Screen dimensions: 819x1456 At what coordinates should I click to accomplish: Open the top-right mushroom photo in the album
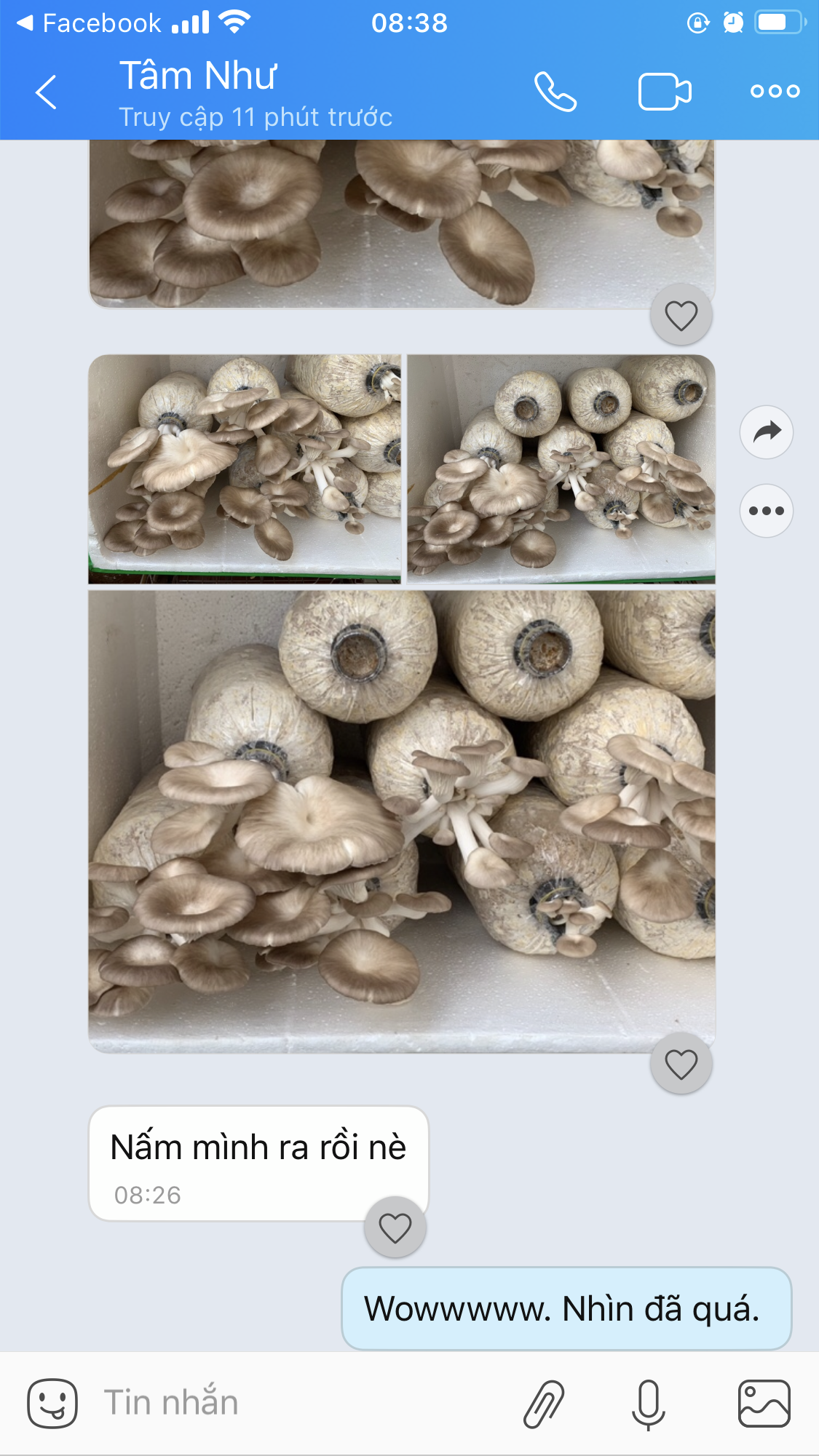pyautogui.click(x=561, y=469)
